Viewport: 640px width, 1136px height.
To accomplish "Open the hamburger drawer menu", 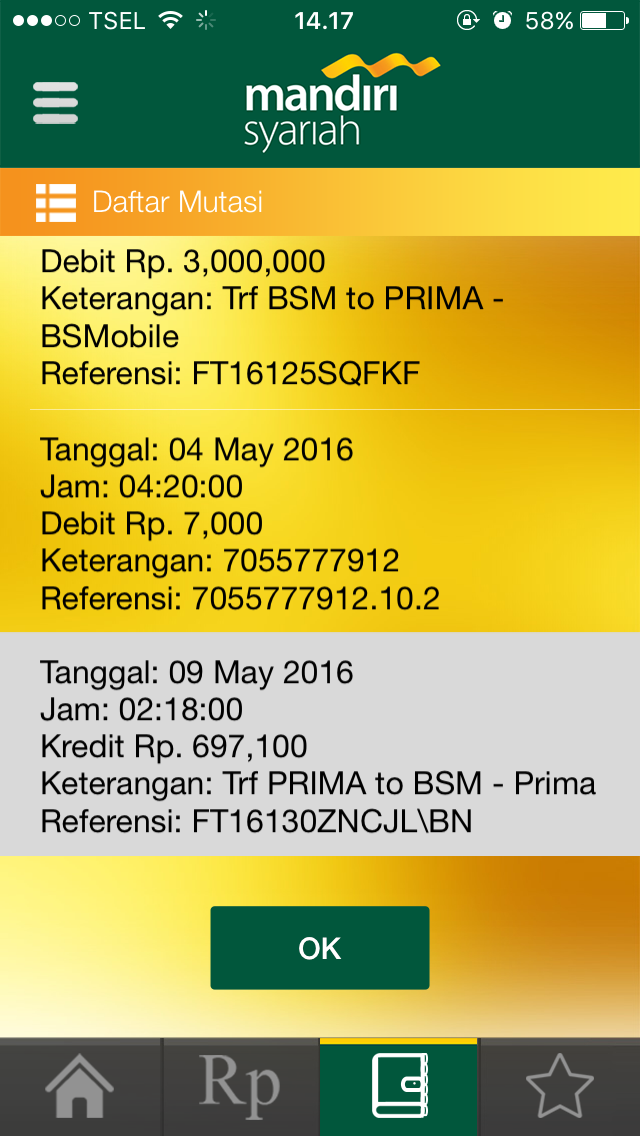I will click(55, 103).
